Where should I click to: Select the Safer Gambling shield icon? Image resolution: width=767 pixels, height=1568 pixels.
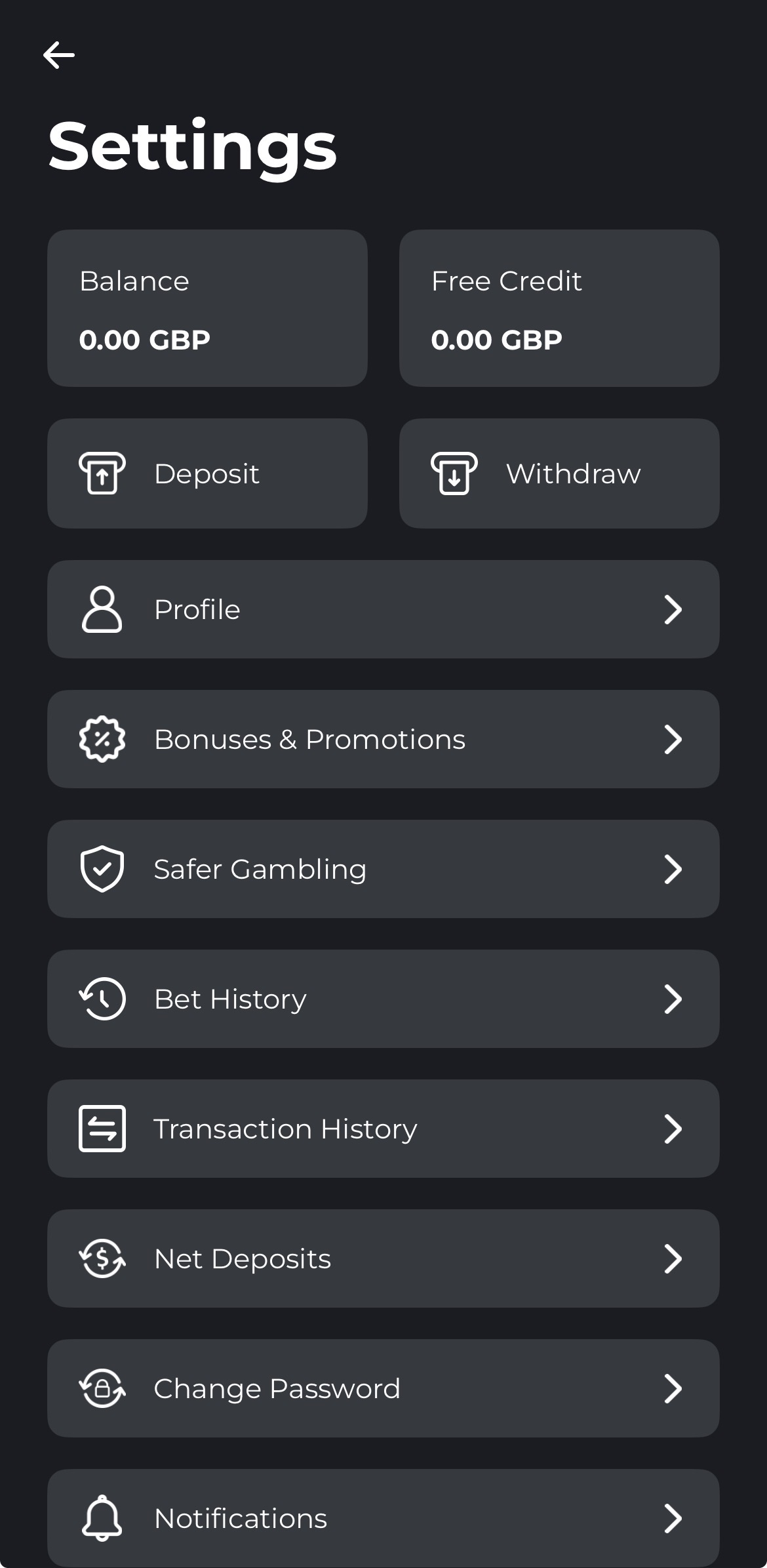point(102,868)
